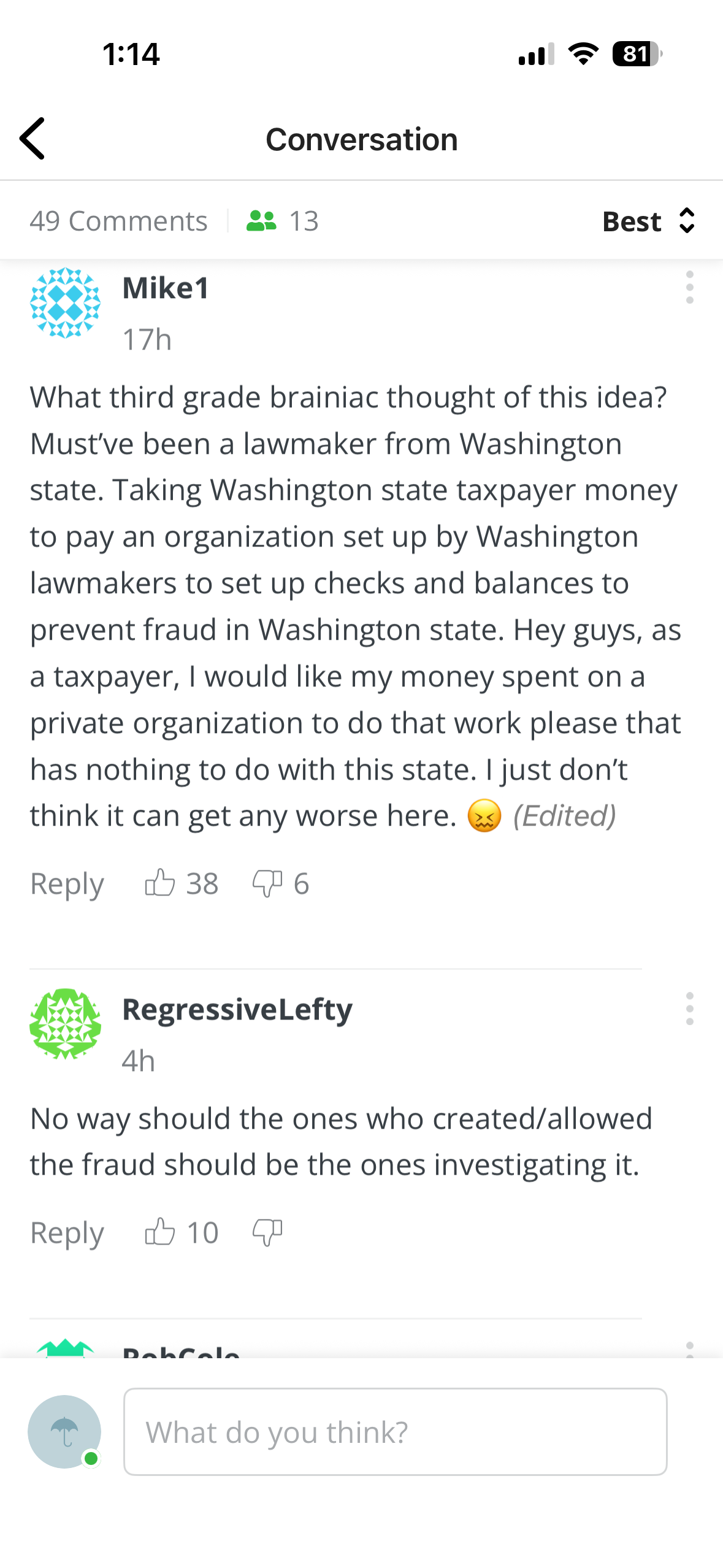Viewport: 723px width, 1568px height.
Task: Open the options menu on Mike1's comment
Action: (x=689, y=287)
